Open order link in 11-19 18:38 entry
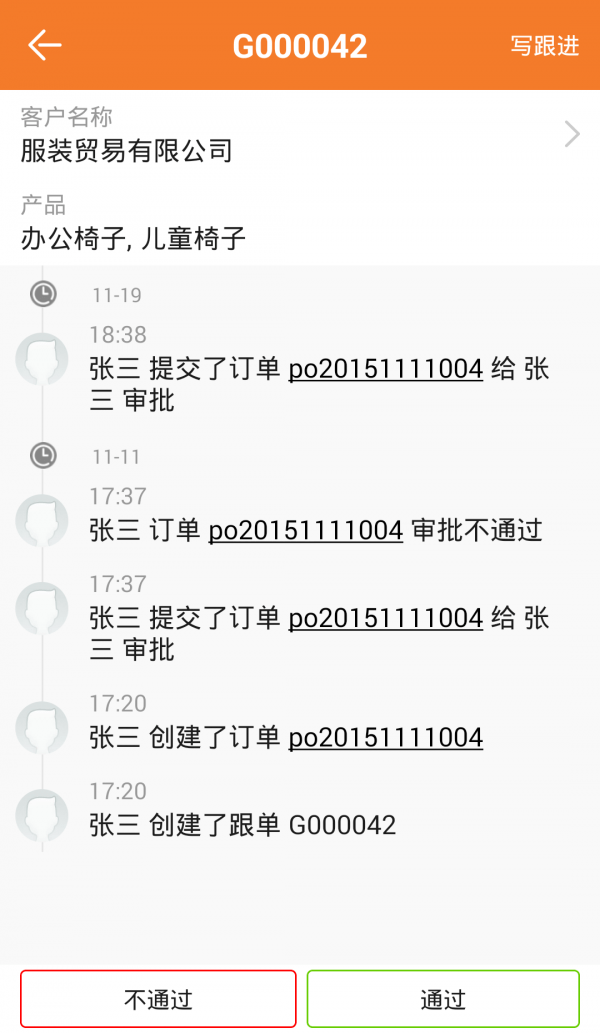The height and width of the screenshot is (1033, 600). [385, 369]
